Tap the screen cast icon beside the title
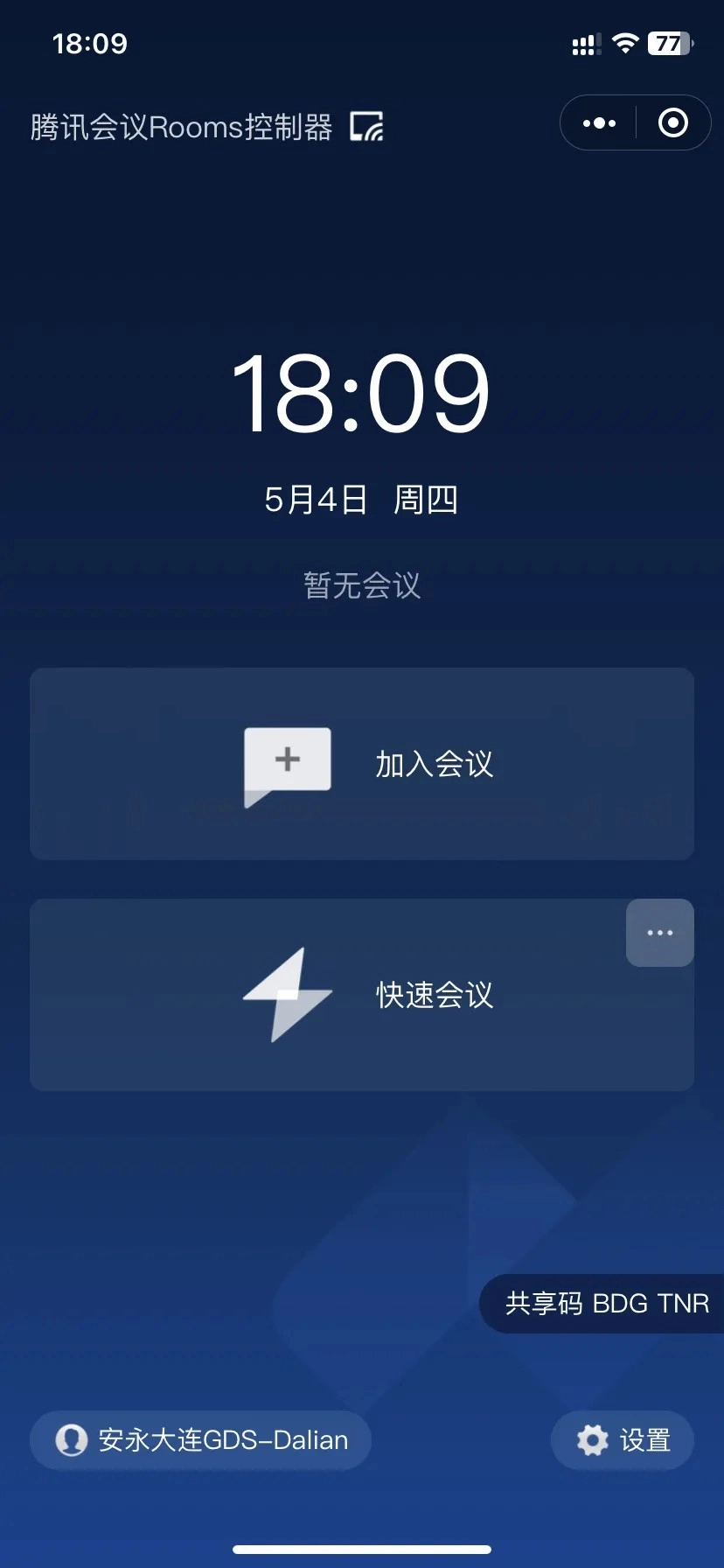This screenshot has height=1568, width=724. [366, 127]
